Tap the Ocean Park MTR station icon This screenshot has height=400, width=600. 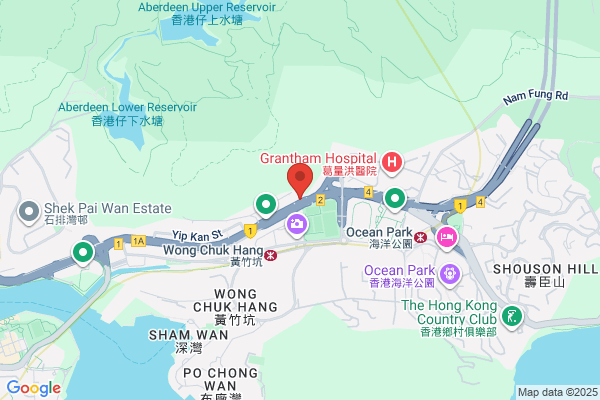coord(420,237)
